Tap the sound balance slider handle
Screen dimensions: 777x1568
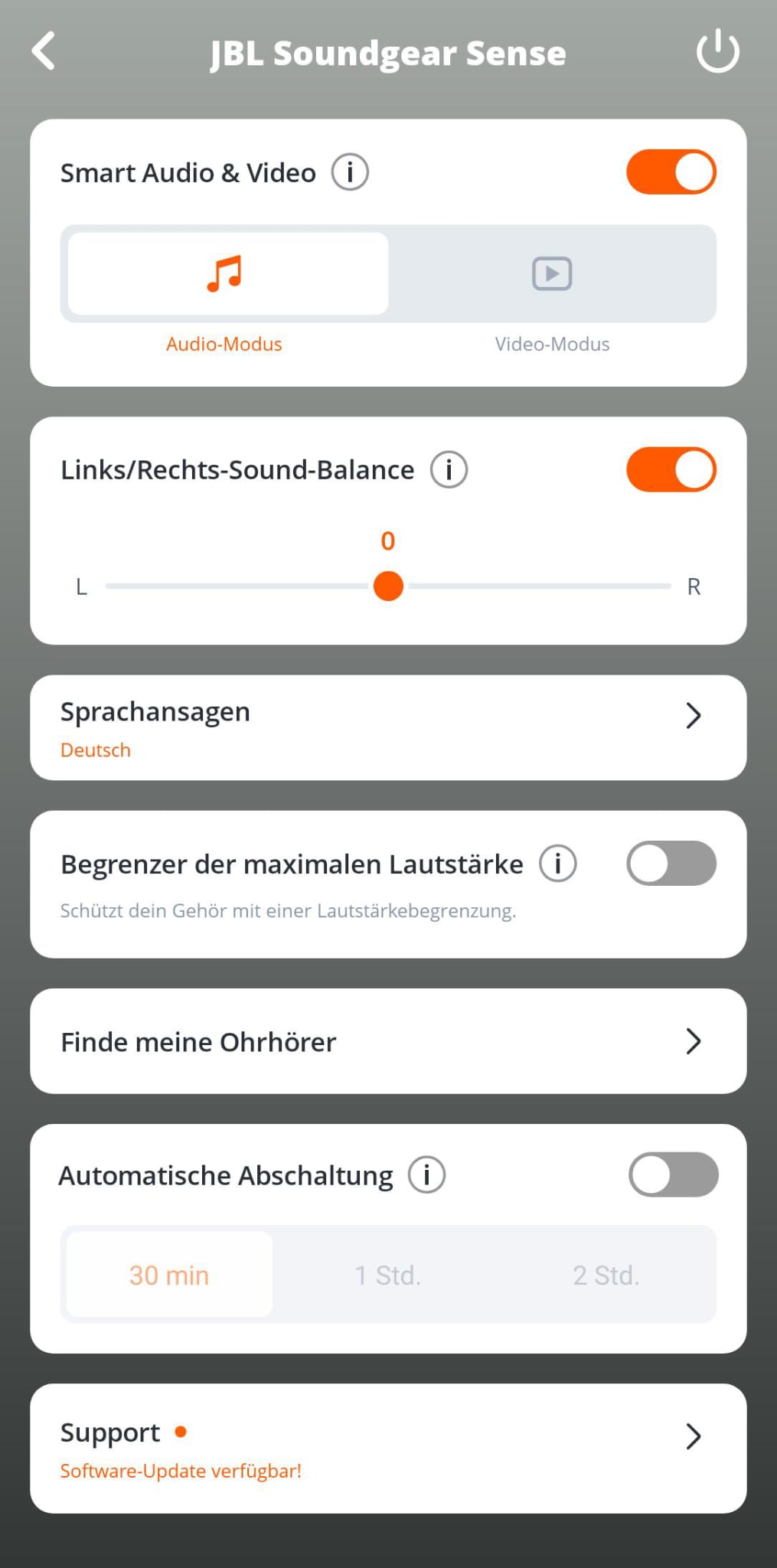click(x=388, y=586)
